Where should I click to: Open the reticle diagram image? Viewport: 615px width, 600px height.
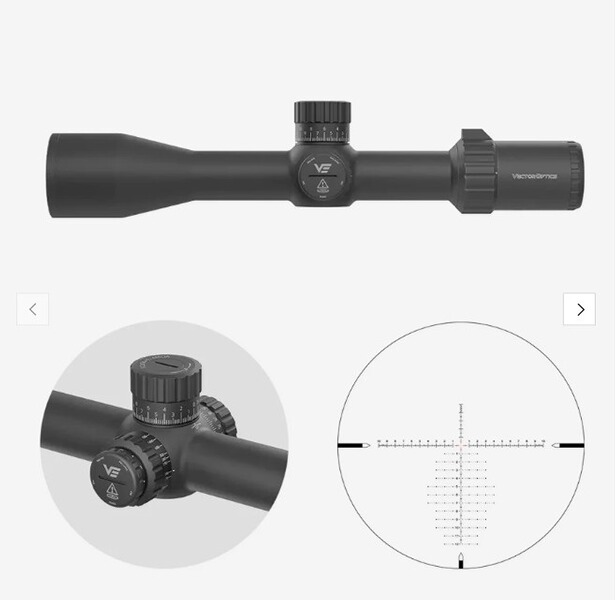[x=460, y=444]
